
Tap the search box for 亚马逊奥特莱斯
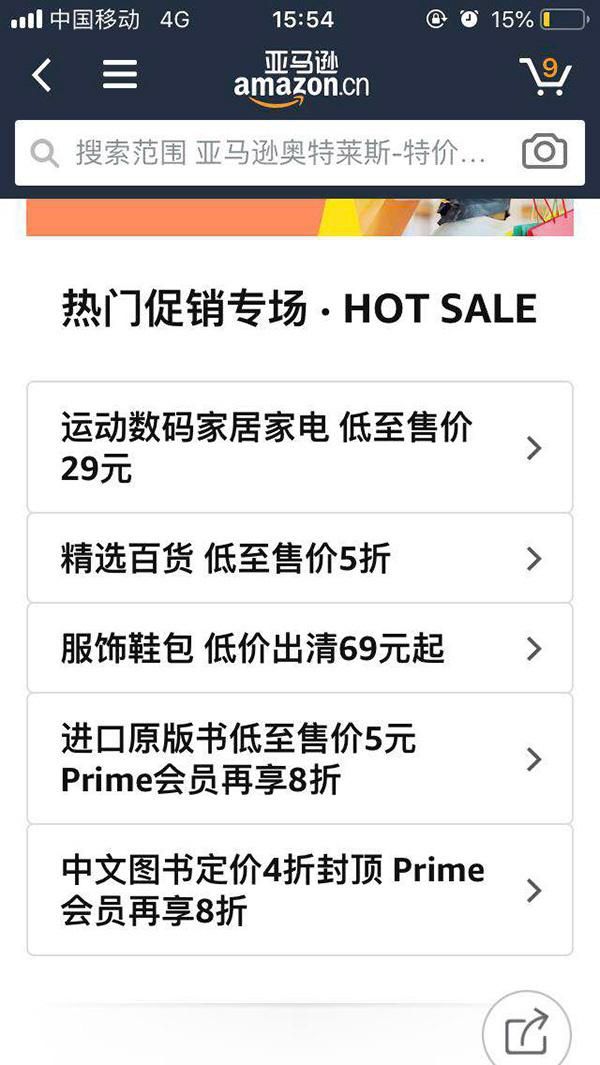[280, 153]
